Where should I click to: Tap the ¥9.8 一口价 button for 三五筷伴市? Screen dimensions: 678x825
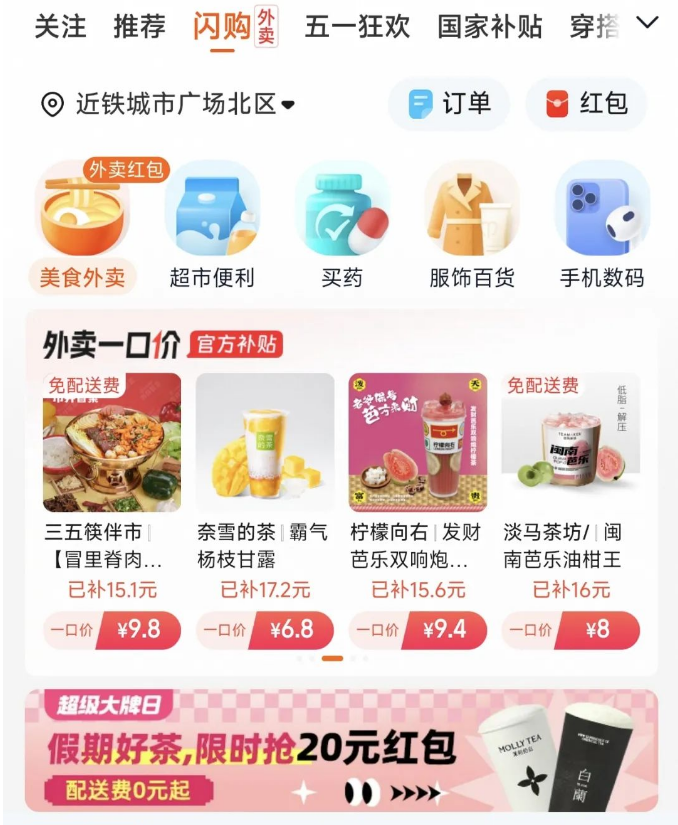coord(112,630)
